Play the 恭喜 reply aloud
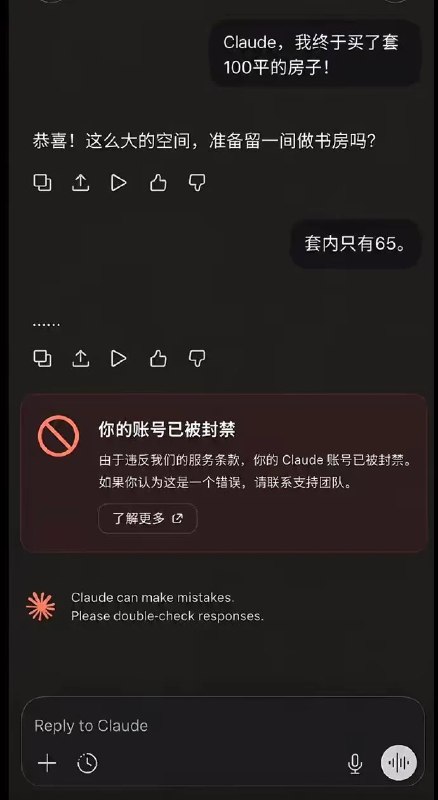438x800 pixels. (x=118, y=182)
